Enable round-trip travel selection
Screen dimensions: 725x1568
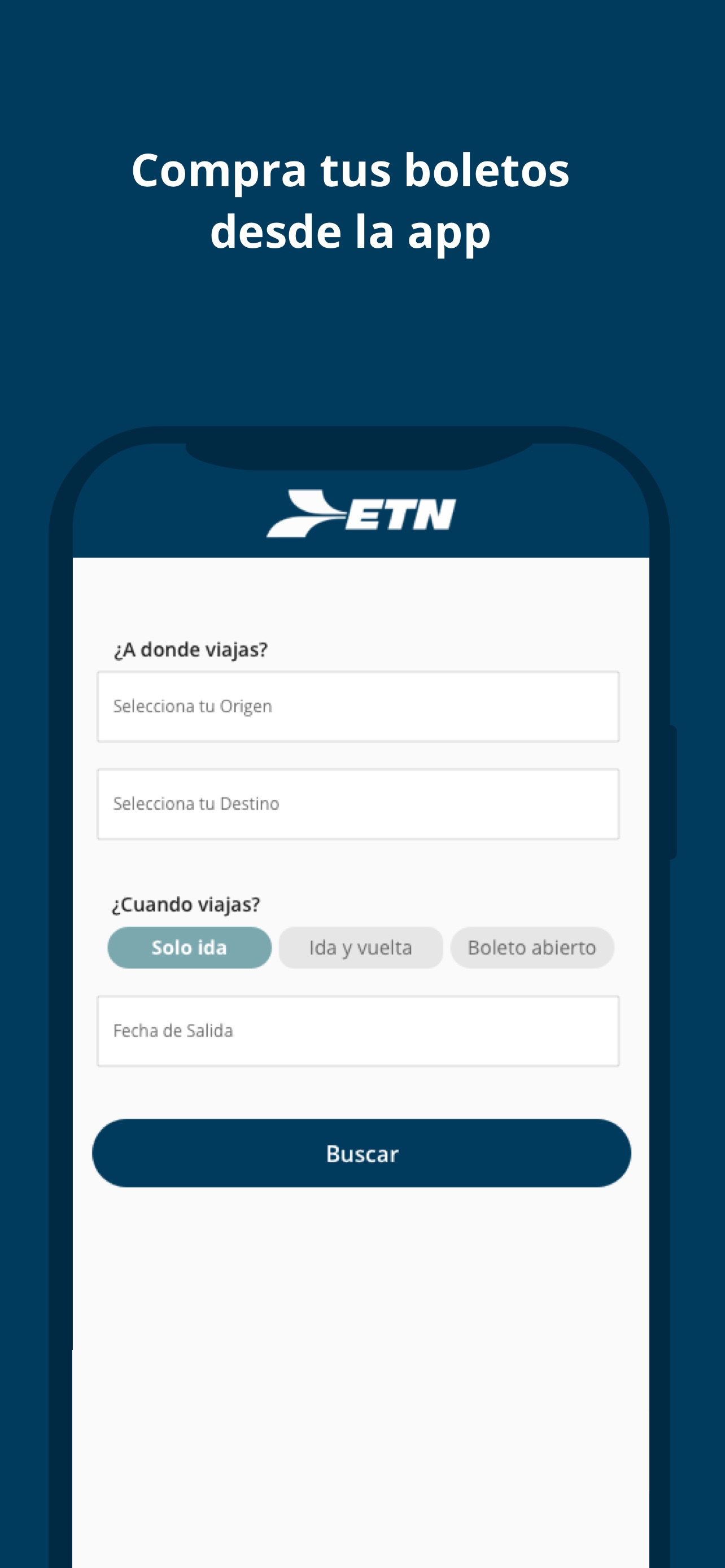[360, 947]
